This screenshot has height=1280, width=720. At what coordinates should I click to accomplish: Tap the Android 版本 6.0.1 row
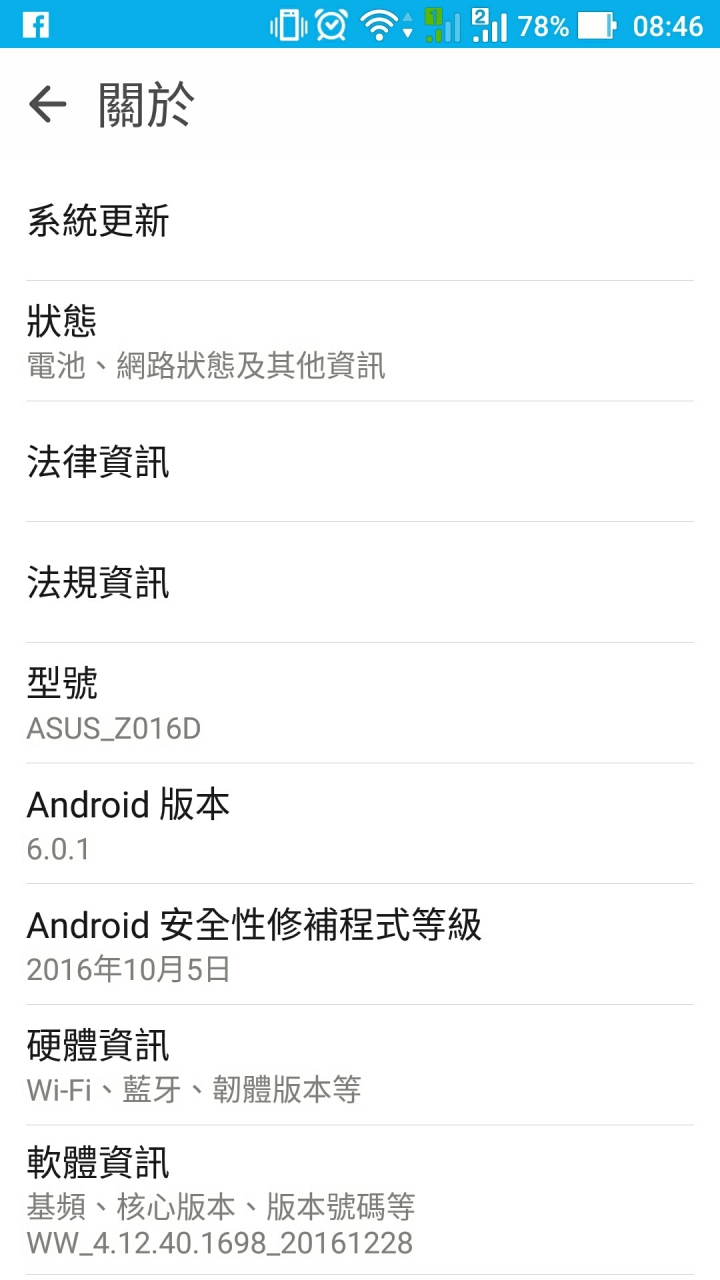click(x=360, y=824)
